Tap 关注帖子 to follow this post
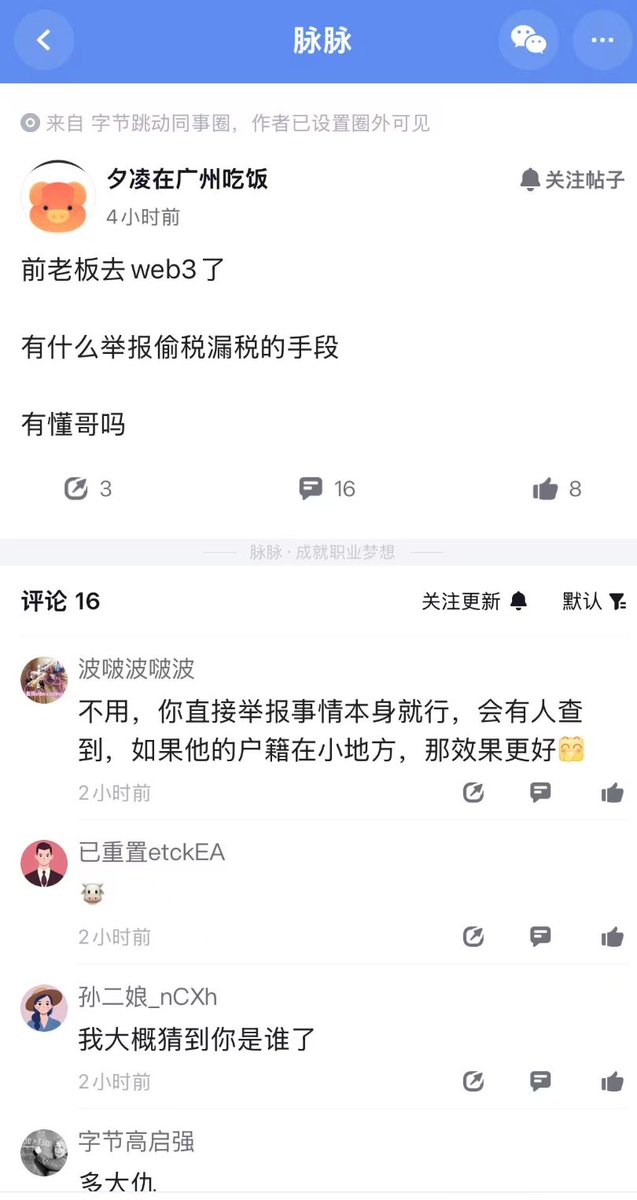The image size is (637, 1200). (572, 180)
